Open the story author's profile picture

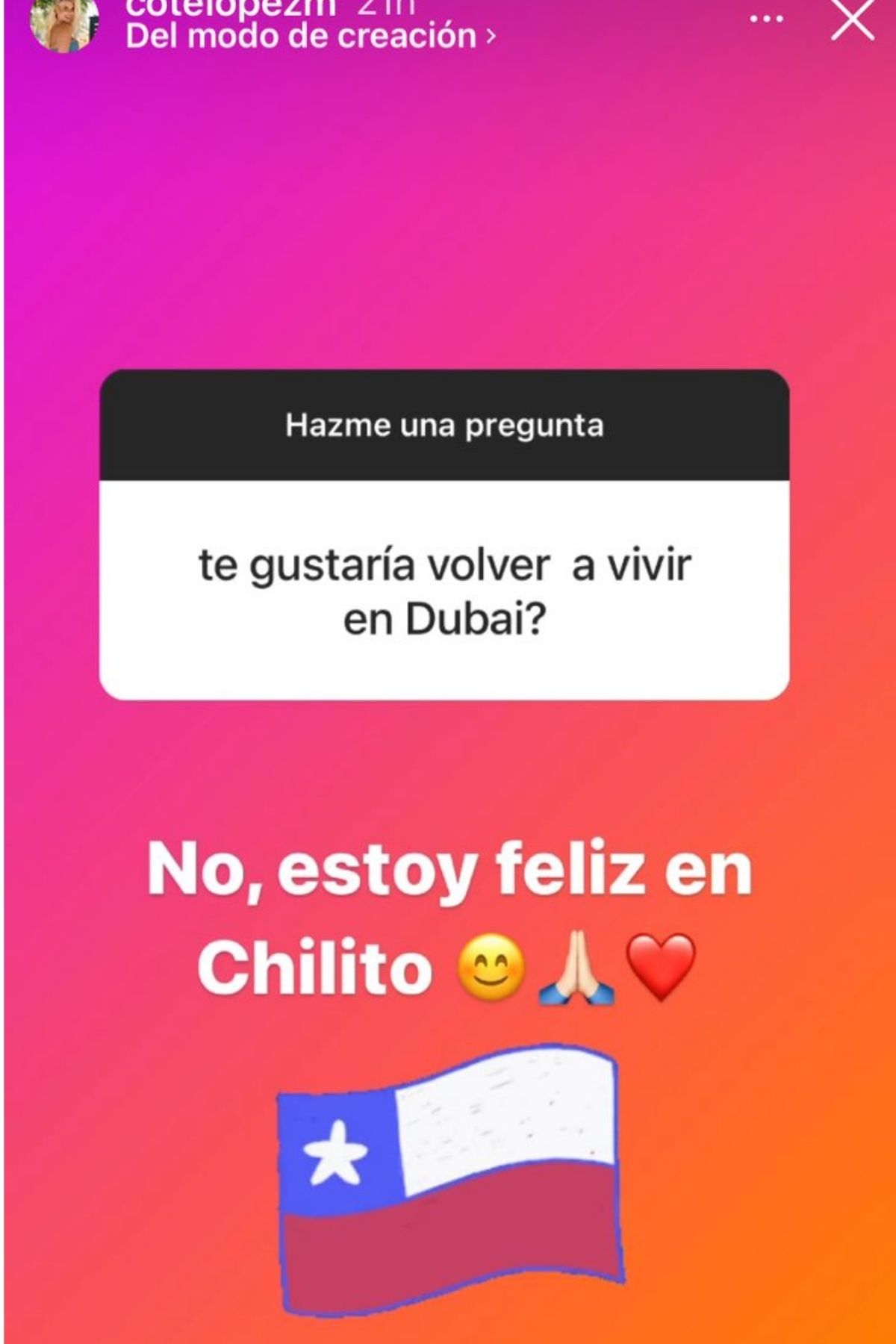63,24
